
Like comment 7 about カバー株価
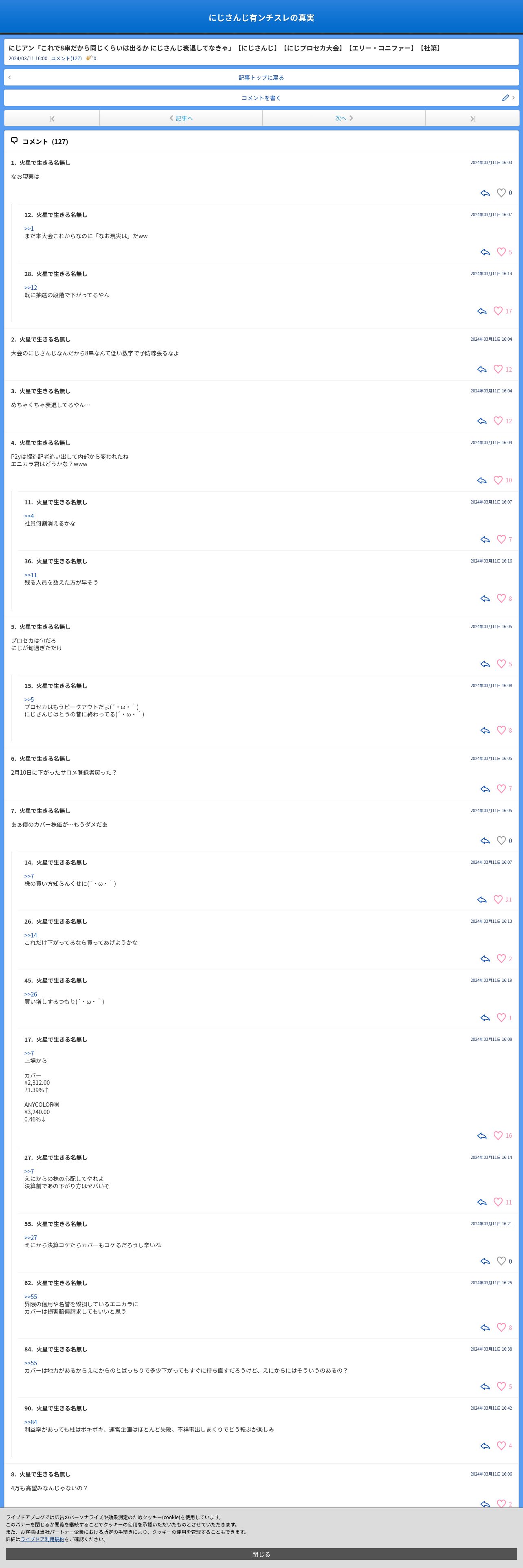click(x=501, y=841)
